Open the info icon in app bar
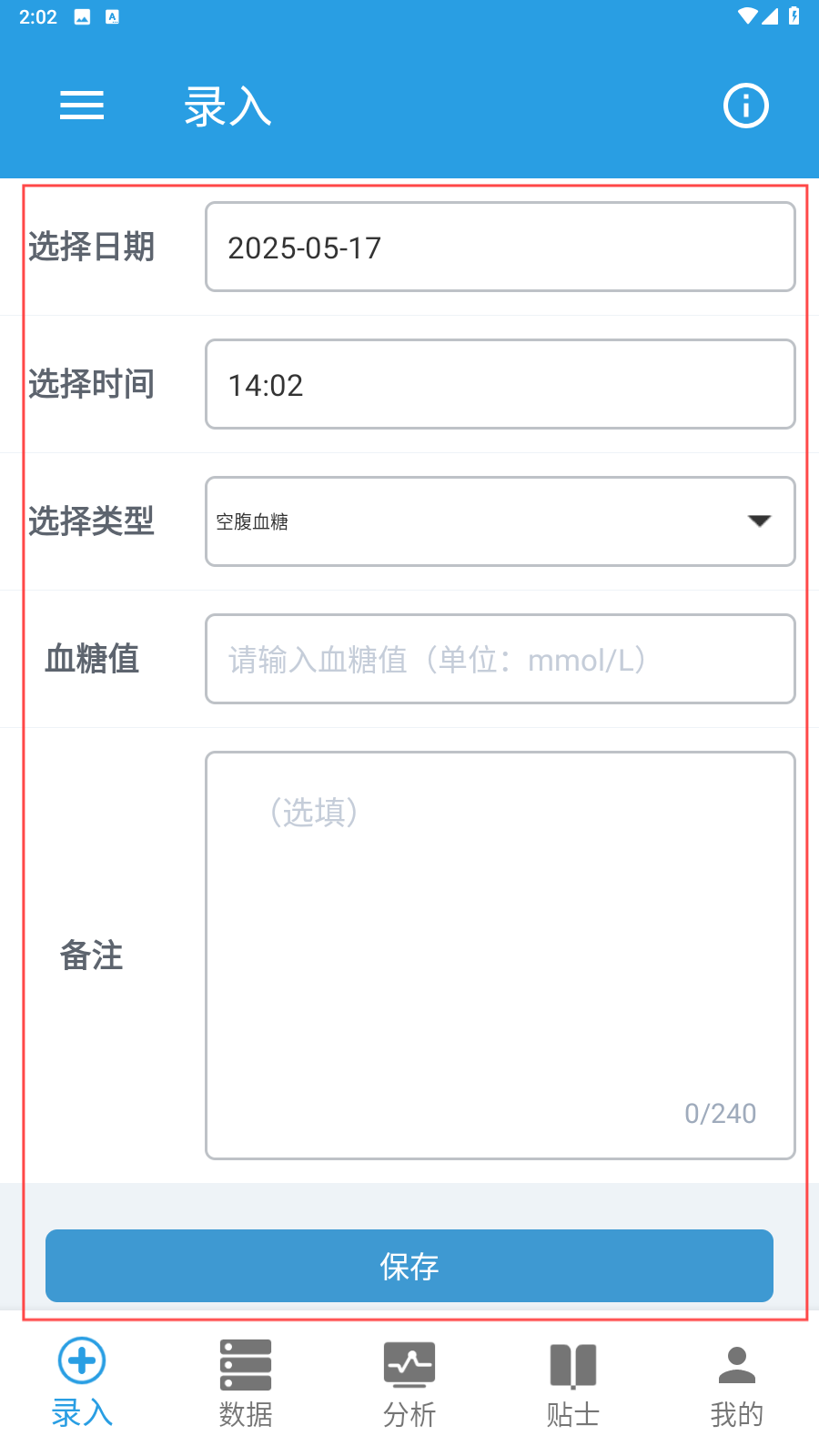 pos(745,106)
